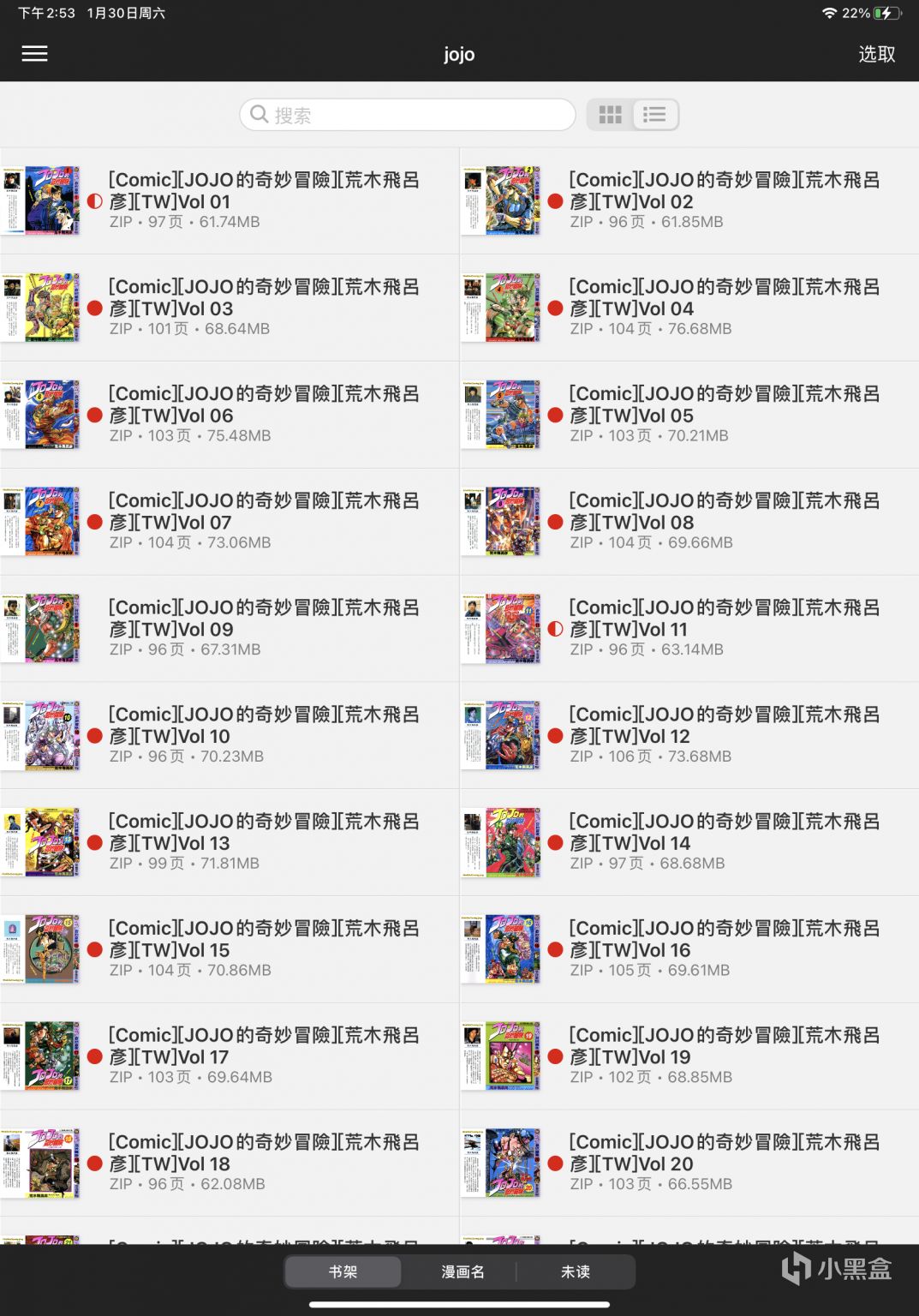Open JOJO comic Vol 10

[230, 735]
